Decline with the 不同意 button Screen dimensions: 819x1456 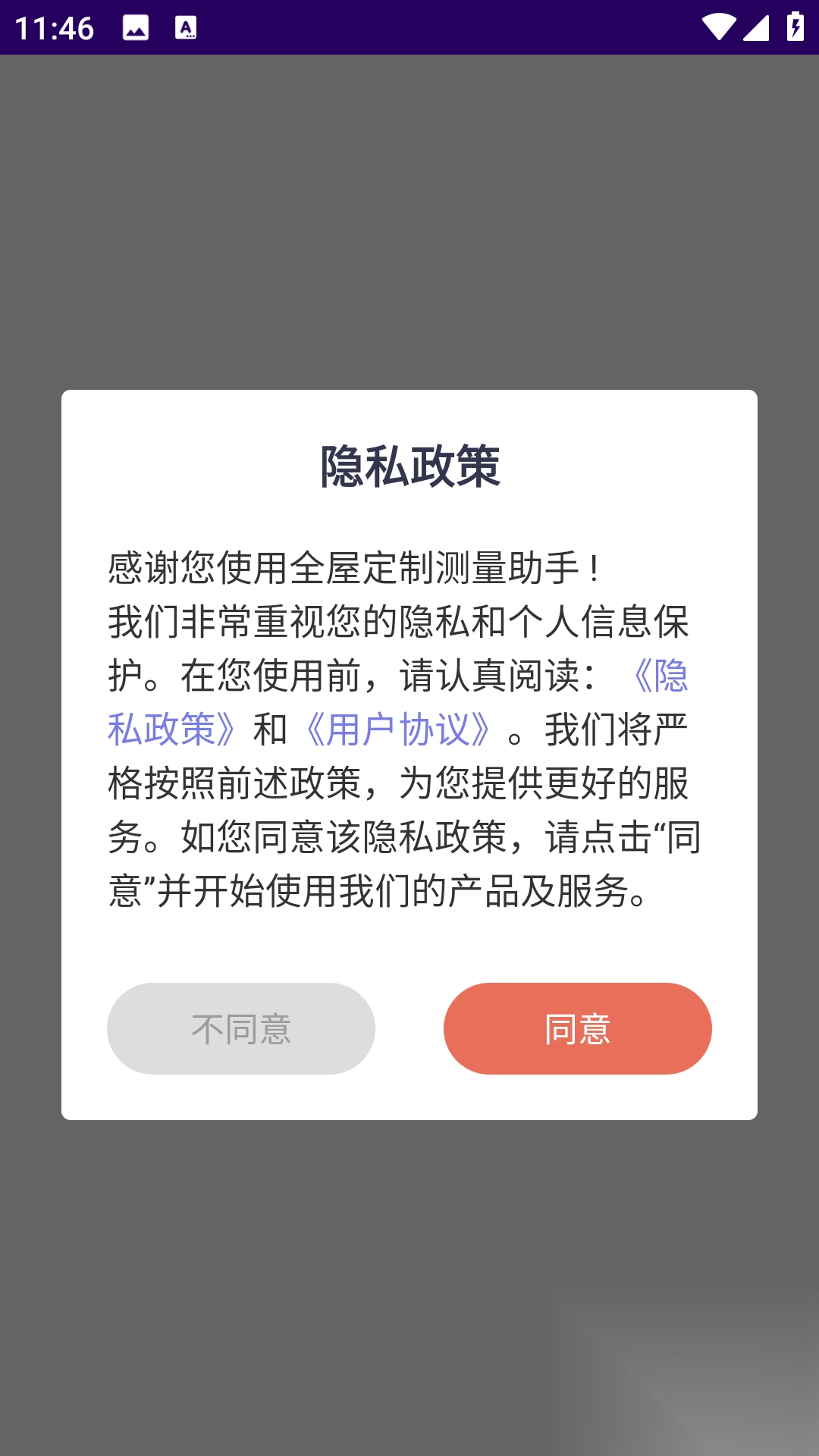coord(240,1028)
